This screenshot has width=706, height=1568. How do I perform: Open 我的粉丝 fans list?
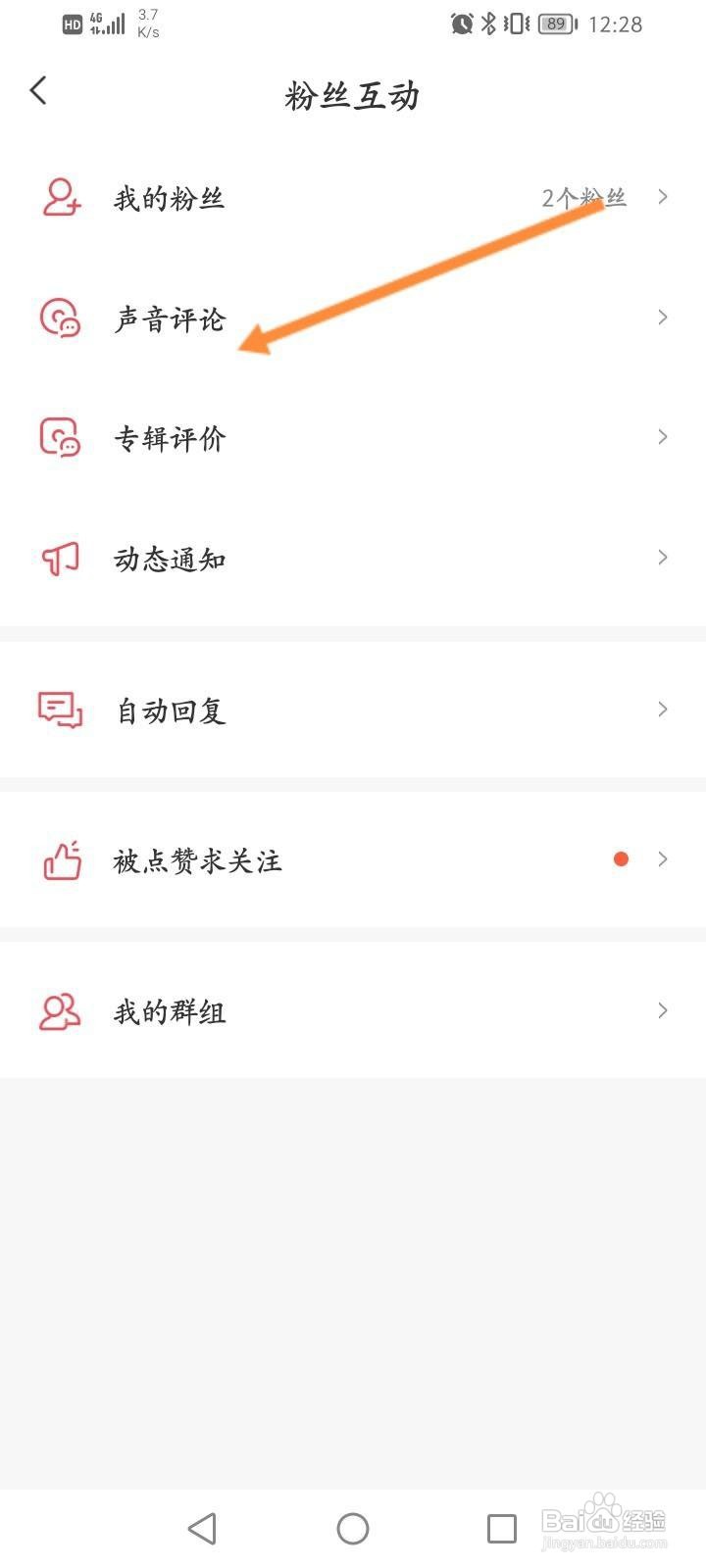pos(353,198)
